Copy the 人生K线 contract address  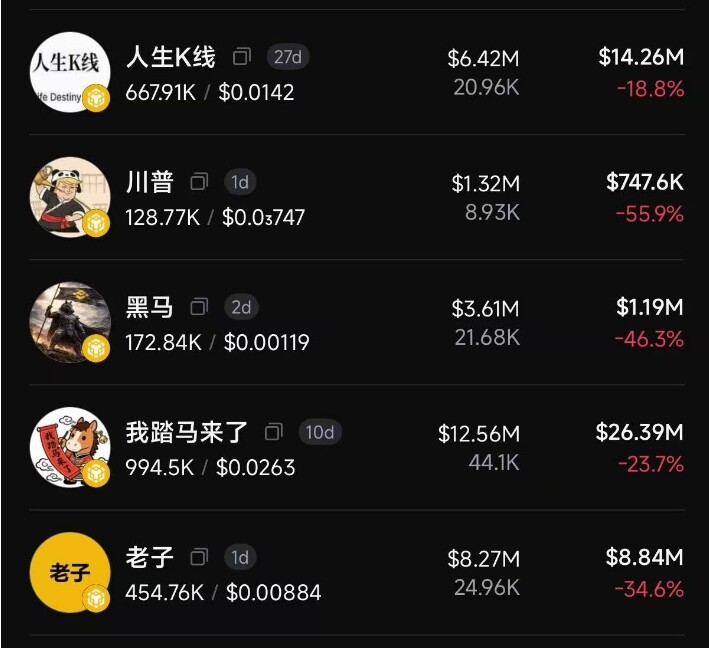tap(241, 57)
